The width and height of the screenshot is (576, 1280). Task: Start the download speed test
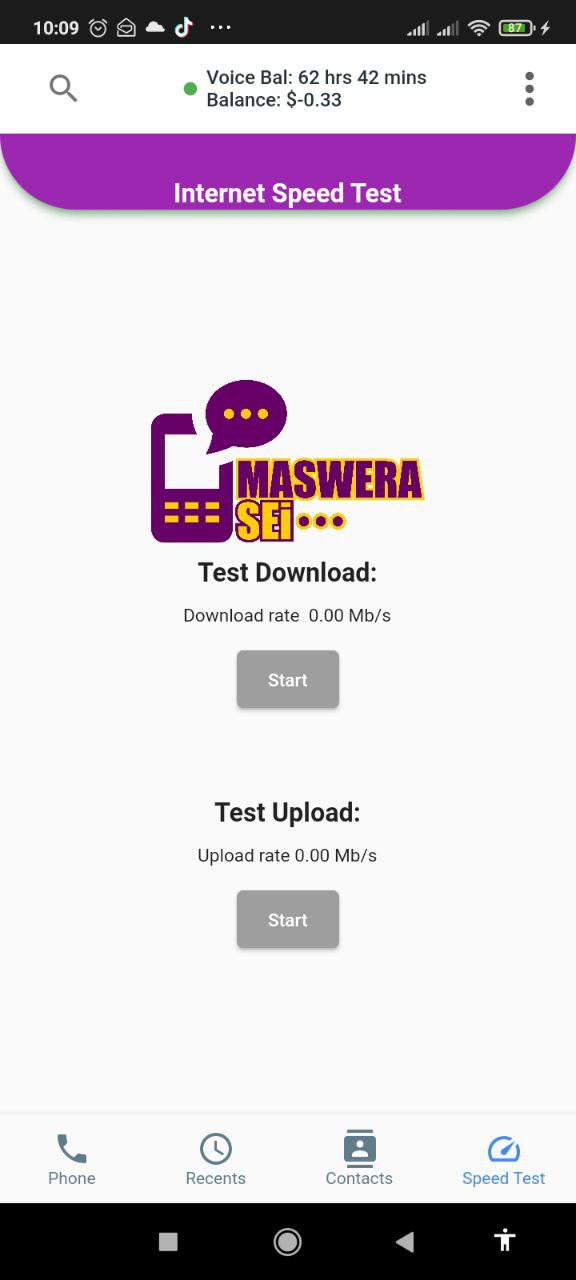[x=288, y=680]
